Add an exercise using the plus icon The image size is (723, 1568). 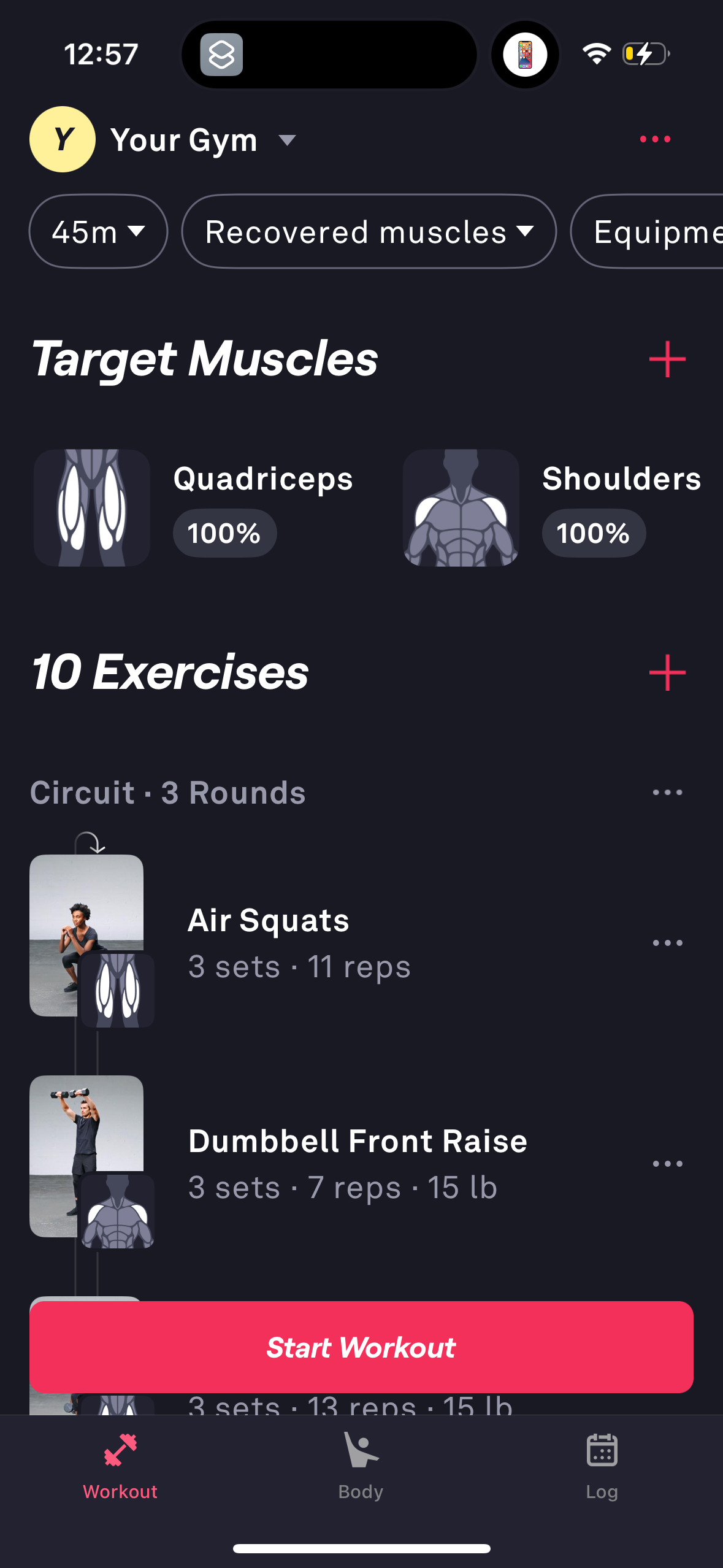667,672
